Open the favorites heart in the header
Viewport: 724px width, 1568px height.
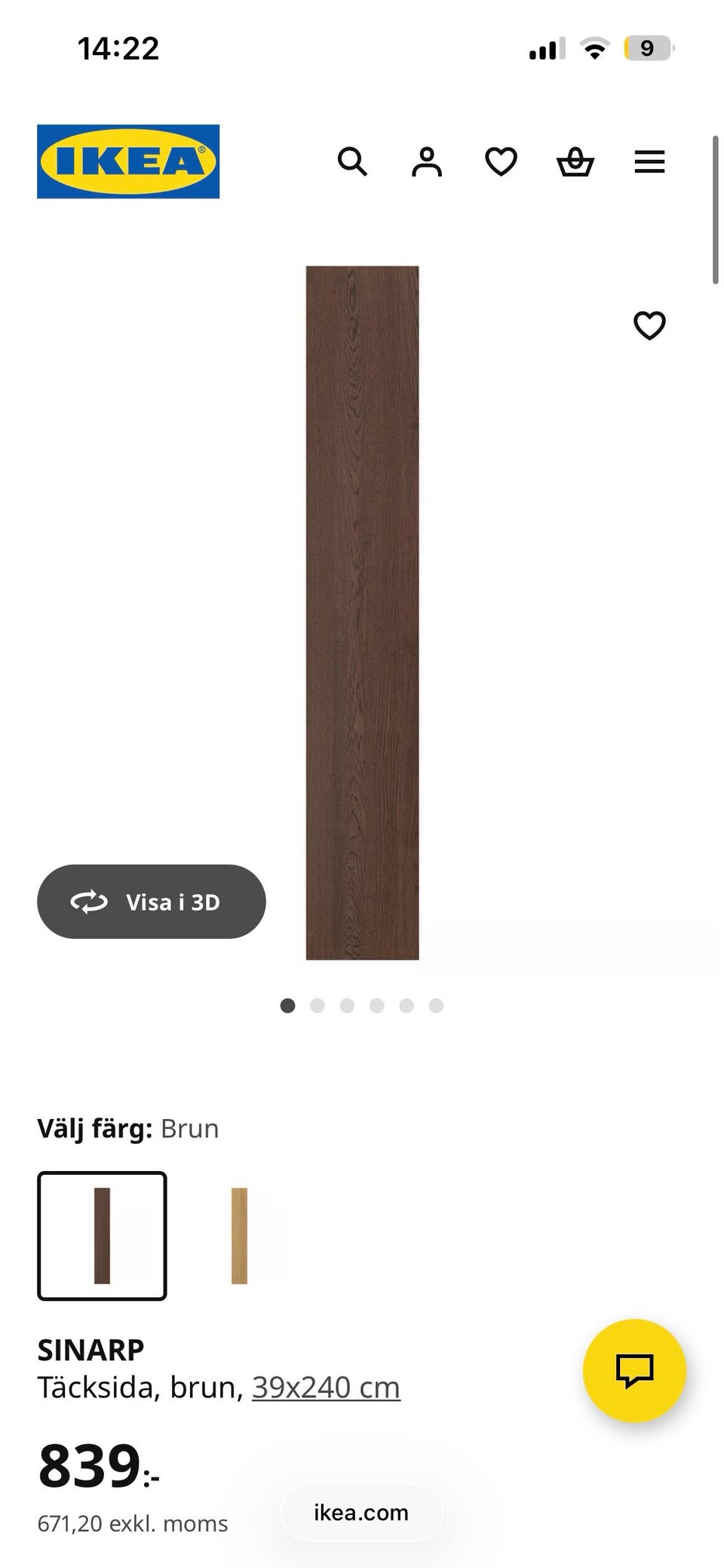coord(501,161)
